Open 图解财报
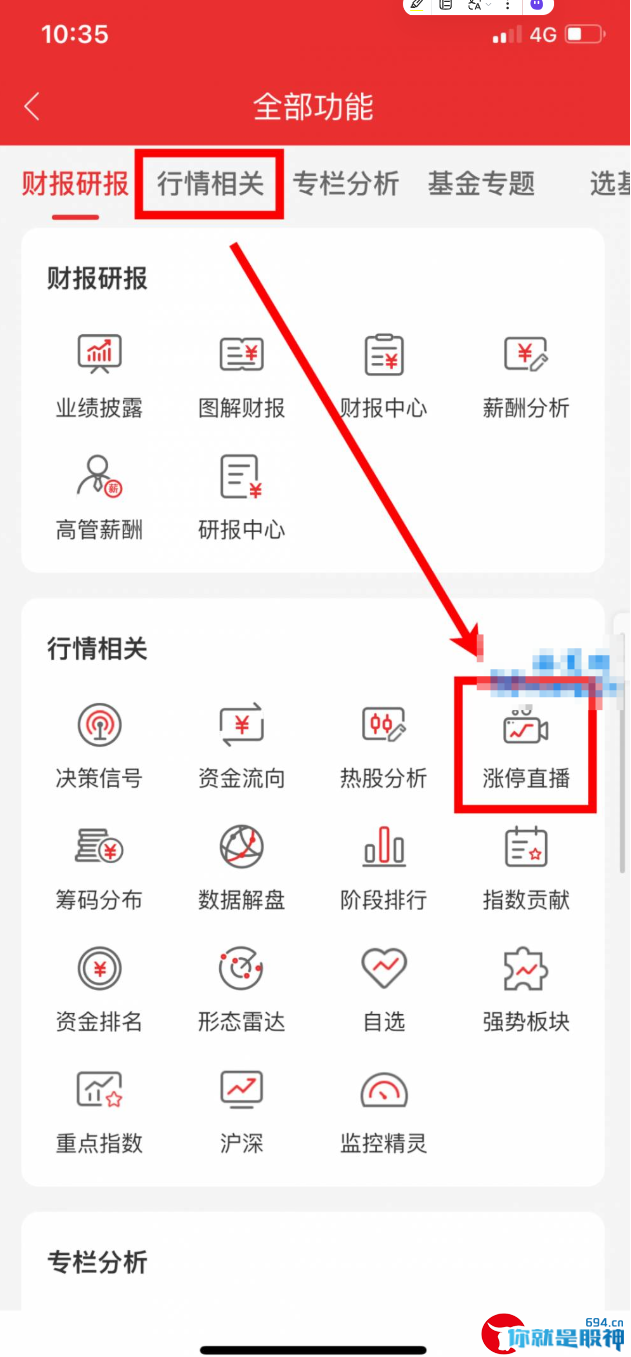 point(241,376)
